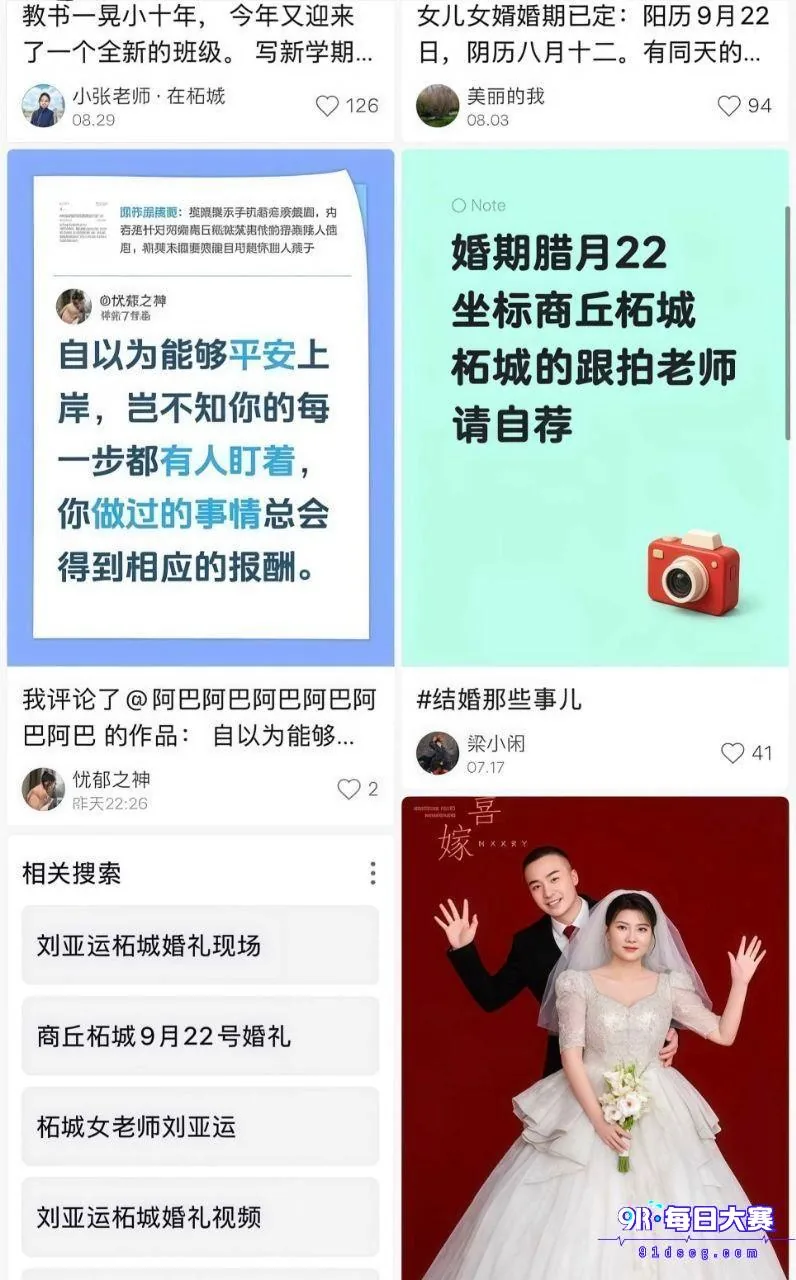Open 小张老师's profile avatar
Screen dimensions: 796x1280
point(43,105)
